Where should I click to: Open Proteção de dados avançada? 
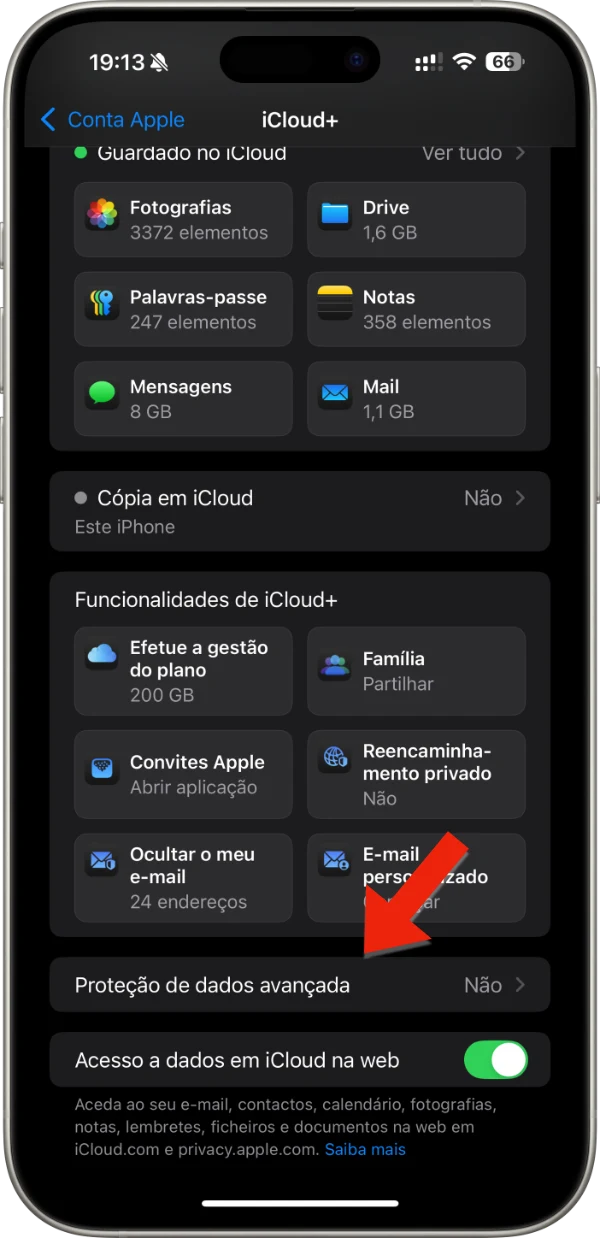click(300, 985)
